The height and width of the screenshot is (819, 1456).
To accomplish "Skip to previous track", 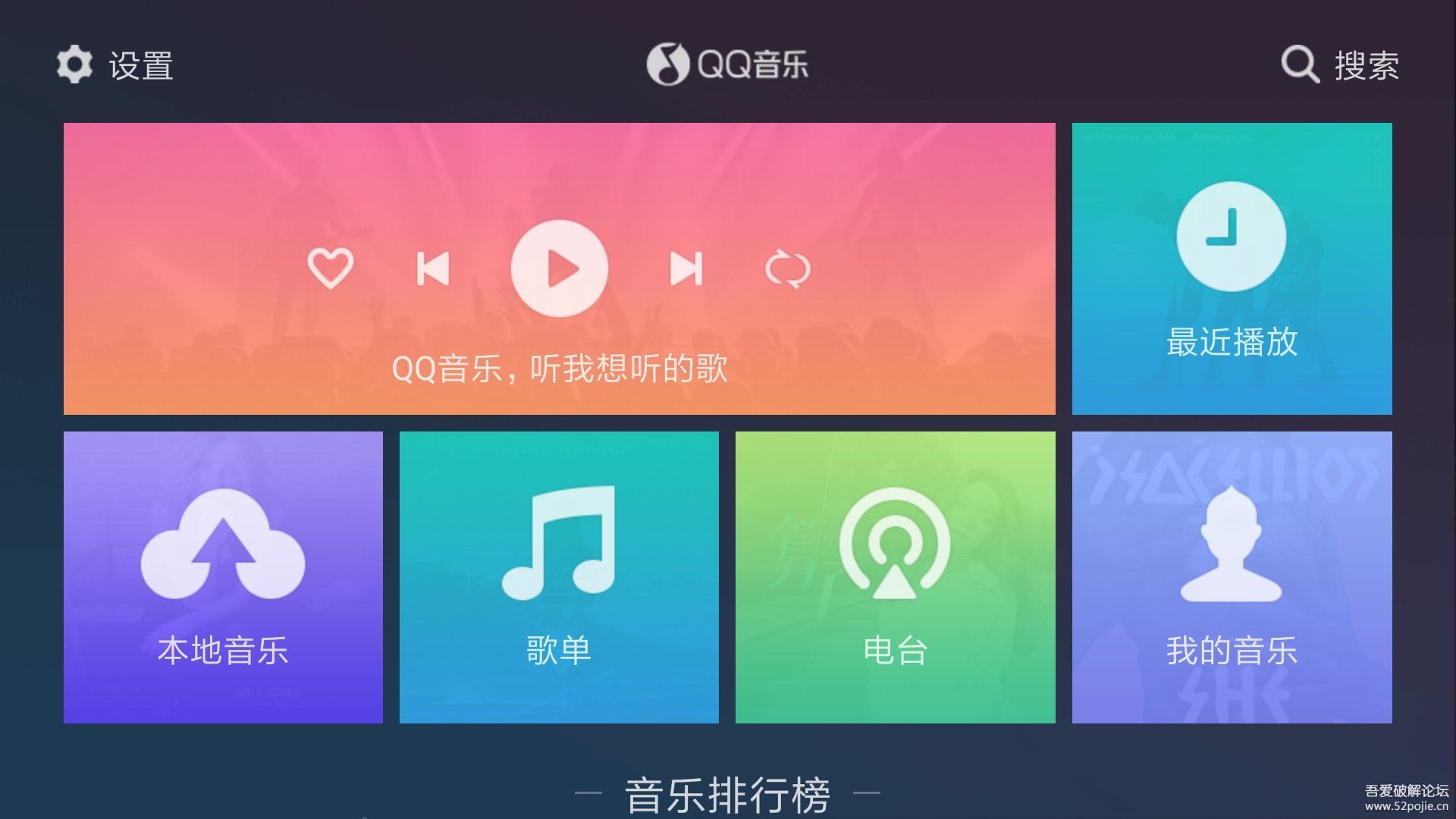I will click(433, 268).
